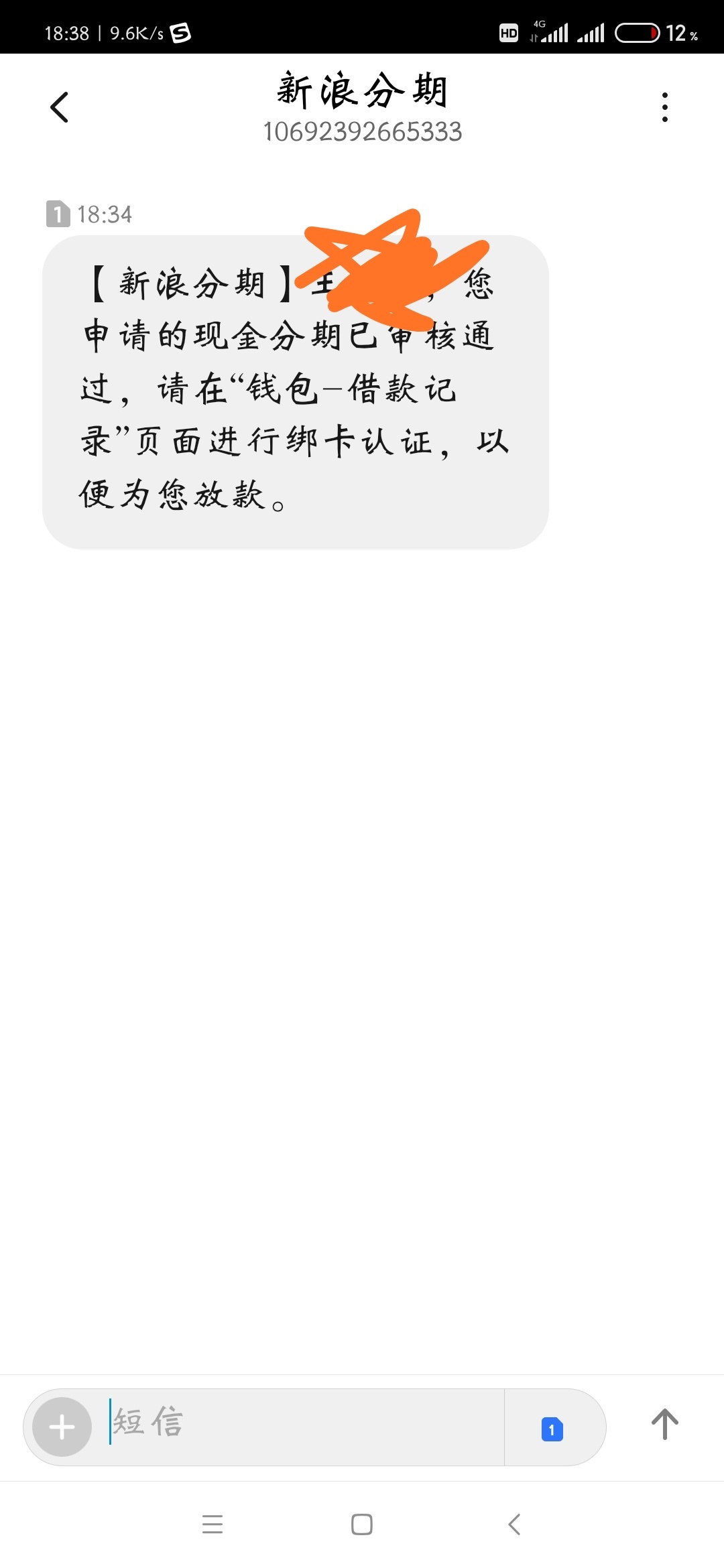The height and width of the screenshot is (1568, 724).
Task: Tap the SIM 1 badge near timestamp
Action: pyautogui.click(x=57, y=214)
